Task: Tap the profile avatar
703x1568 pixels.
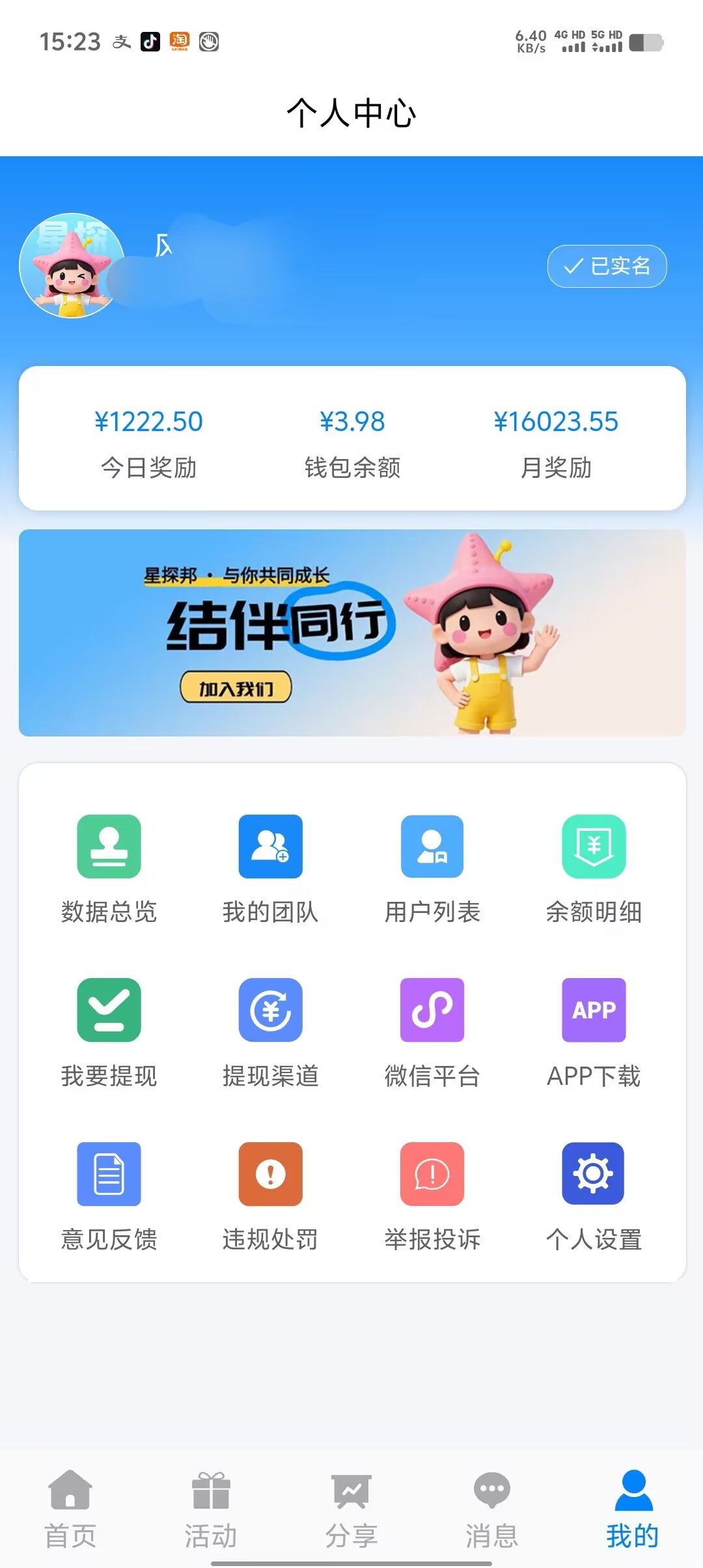Action: click(x=72, y=265)
